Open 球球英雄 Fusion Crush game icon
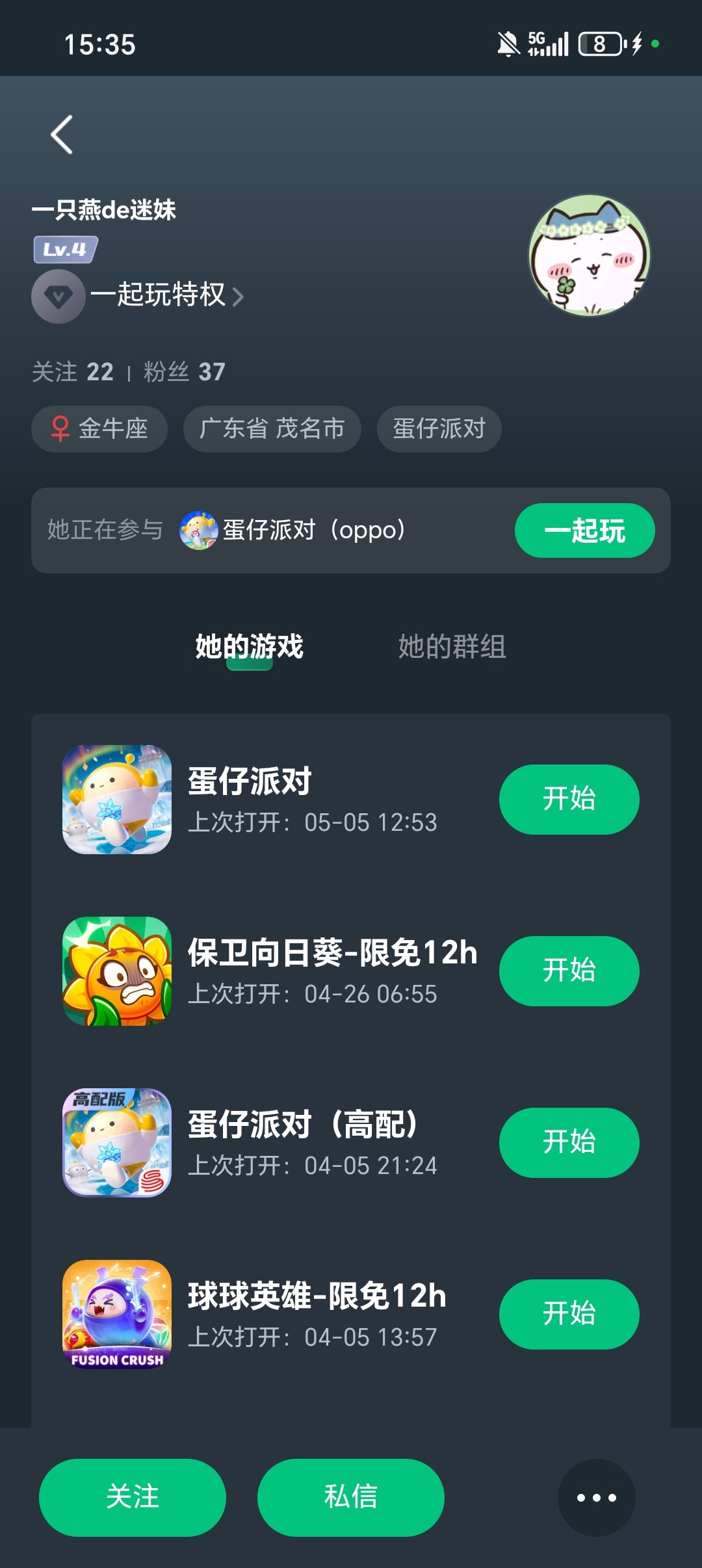Image resolution: width=702 pixels, height=1568 pixels. click(x=117, y=1314)
